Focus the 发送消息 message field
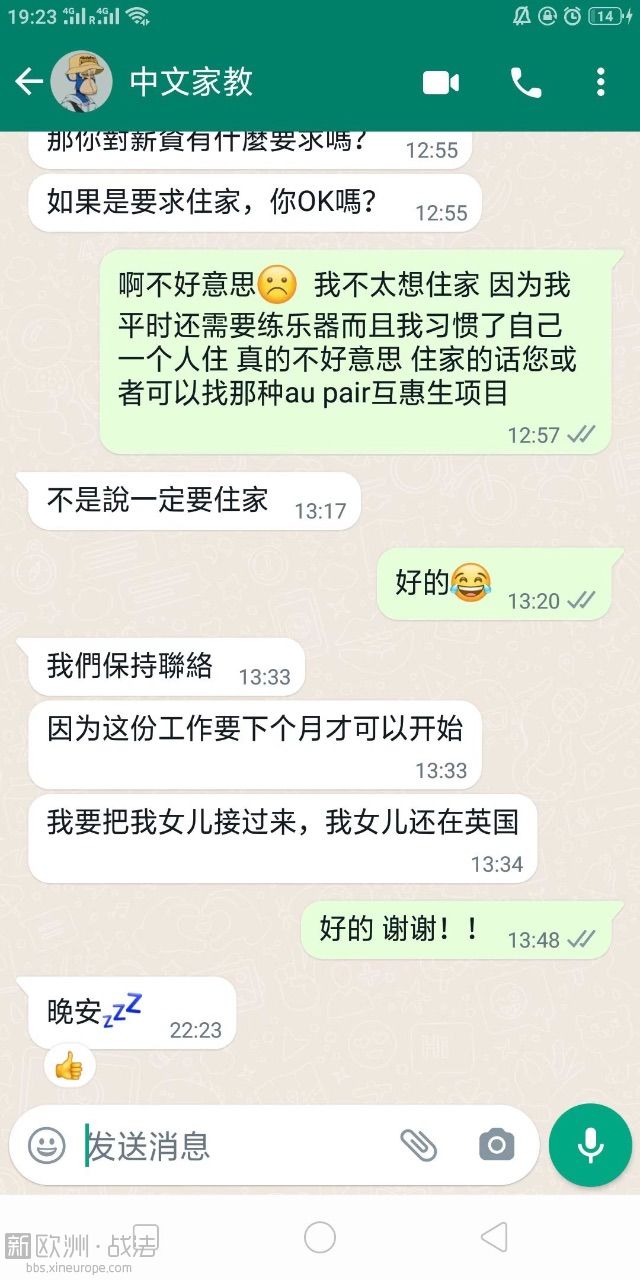640x1280 pixels. coord(230,1145)
